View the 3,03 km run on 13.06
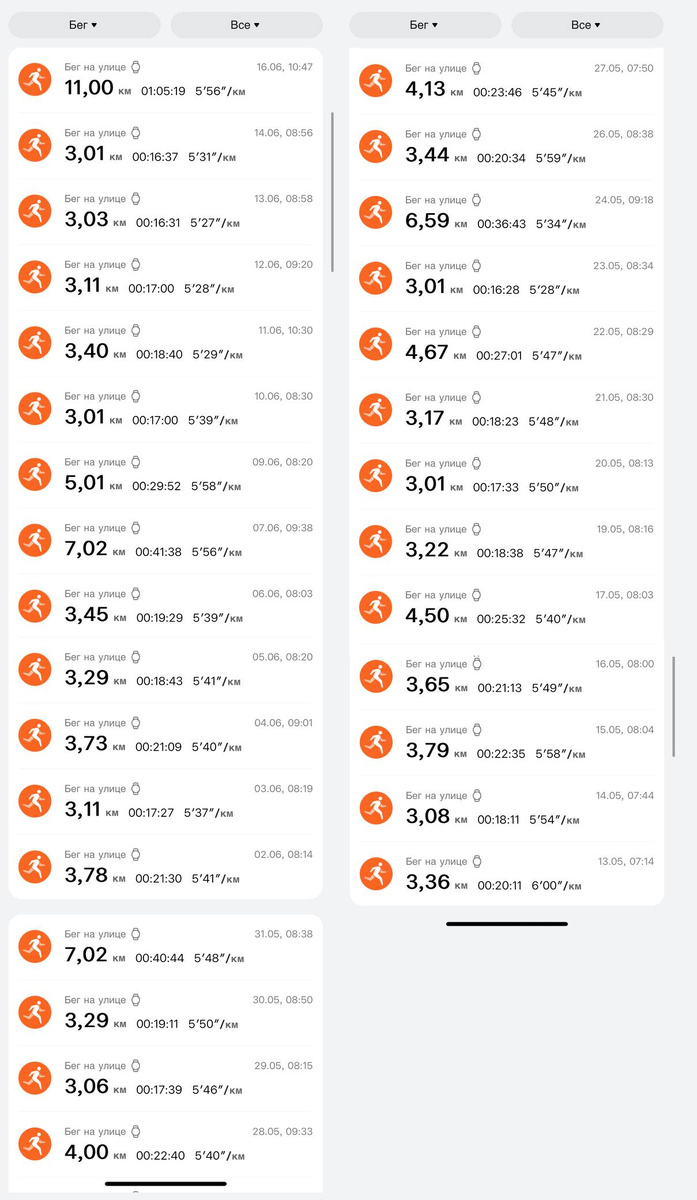 [165, 211]
